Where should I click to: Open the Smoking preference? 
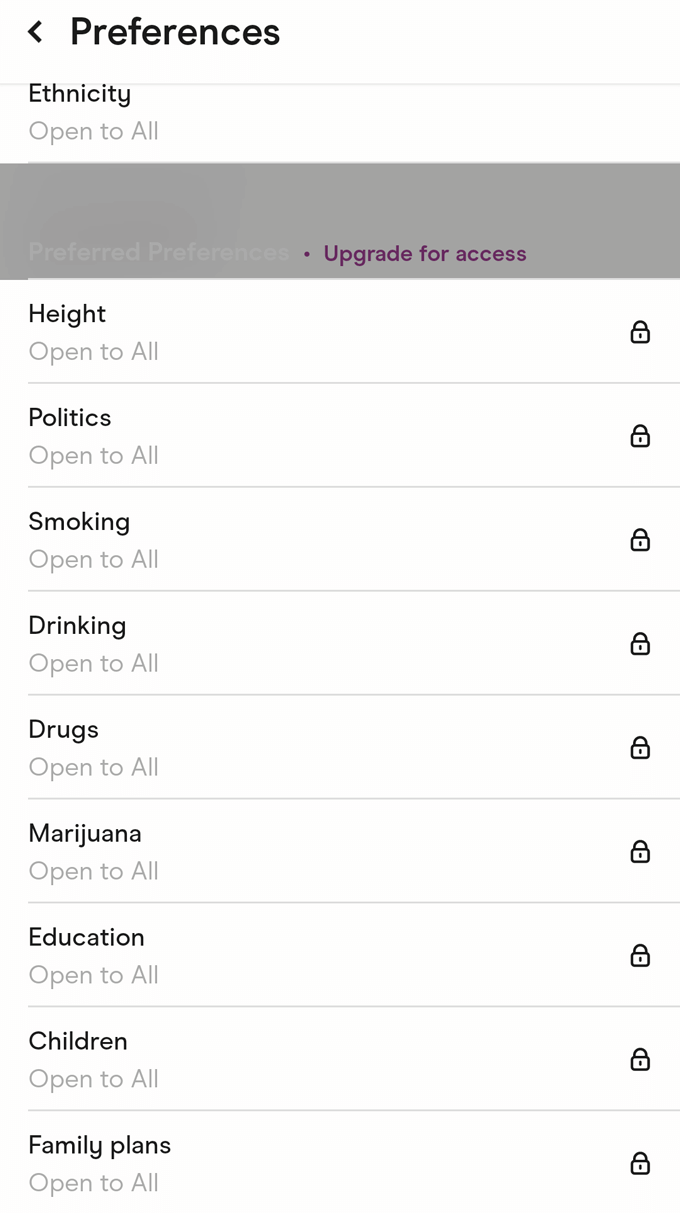[340, 539]
